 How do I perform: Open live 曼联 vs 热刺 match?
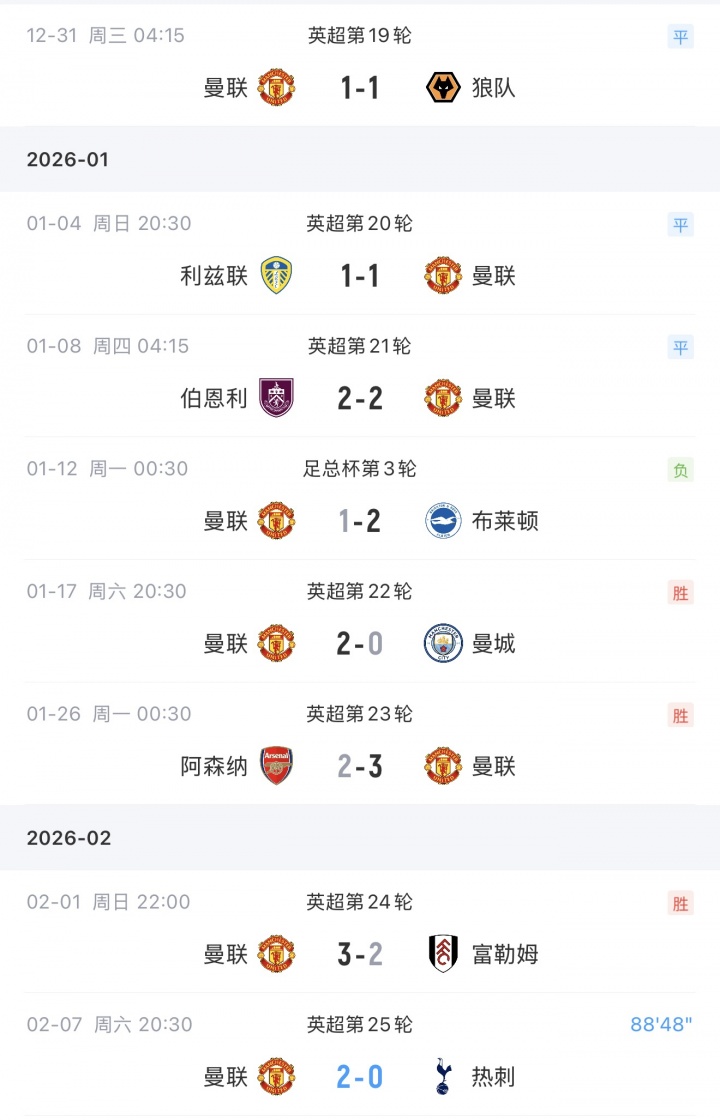tap(360, 1077)
